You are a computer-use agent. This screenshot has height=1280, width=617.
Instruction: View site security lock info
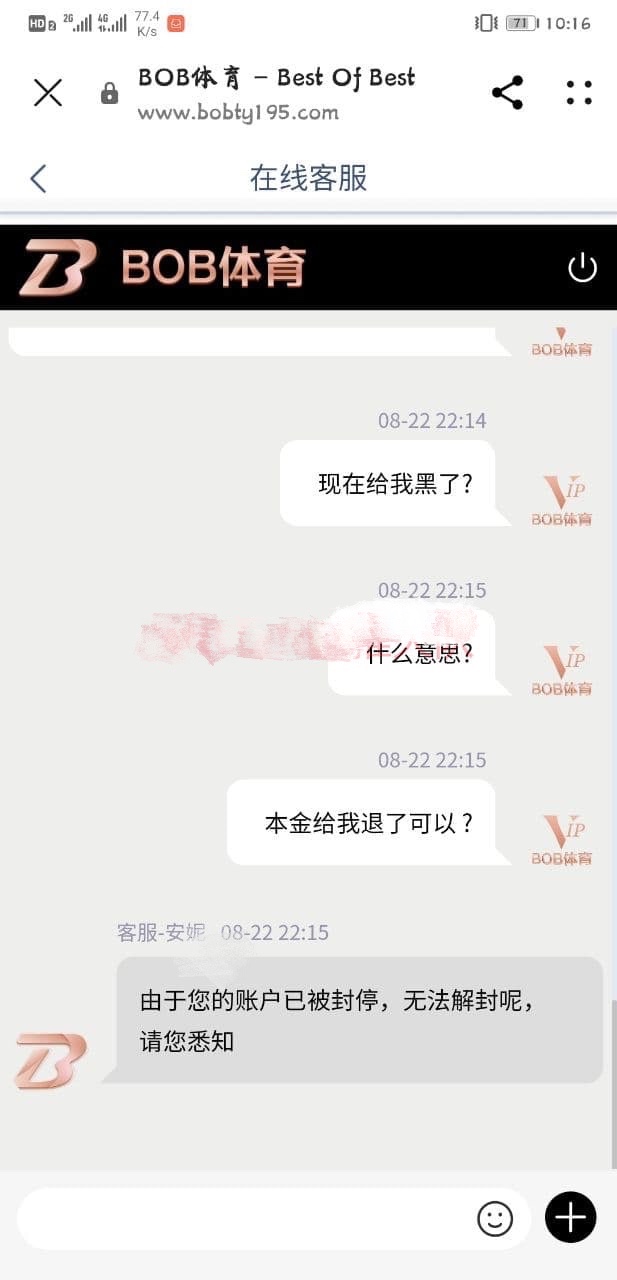[110, 94]
